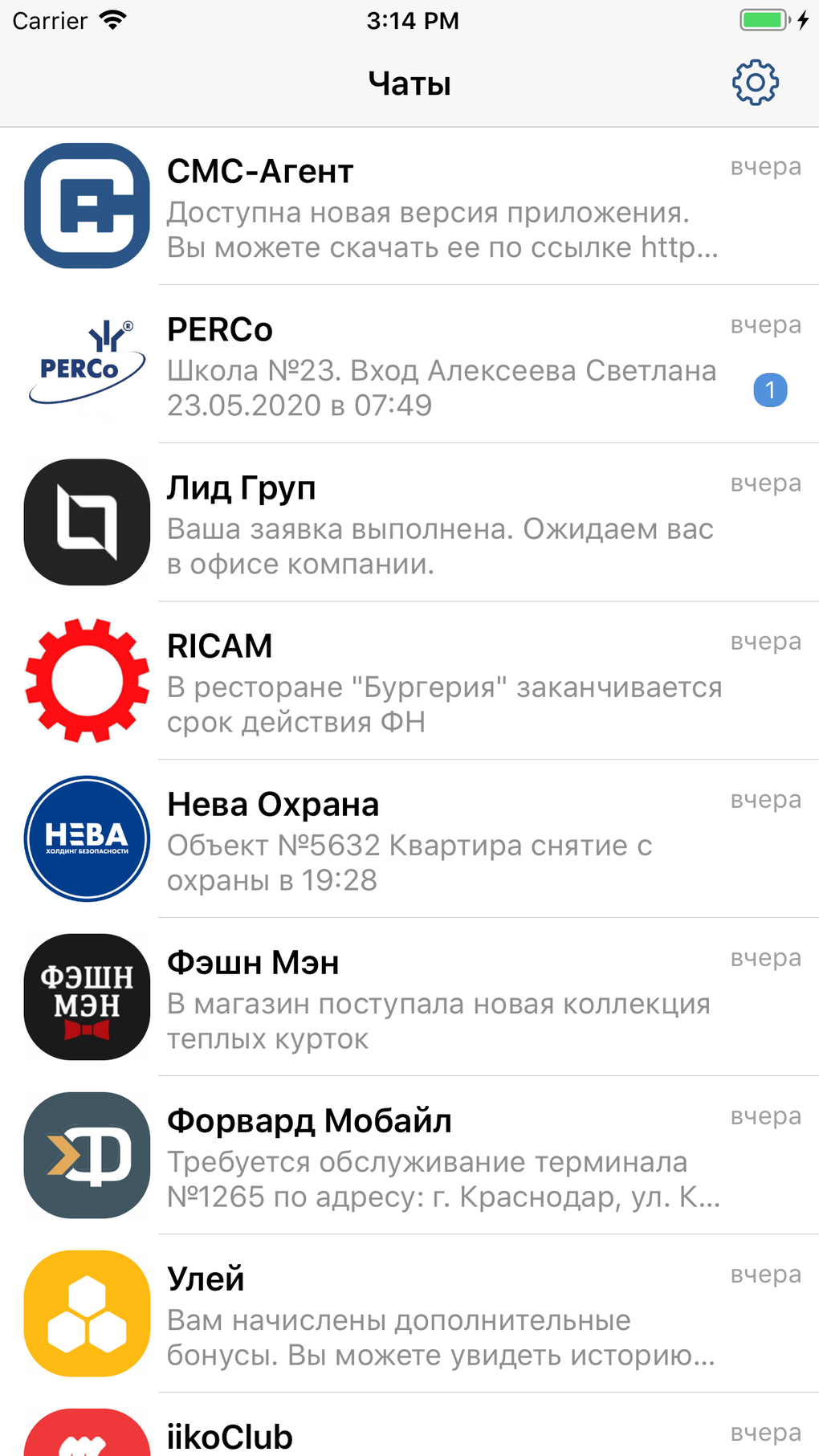Select the Чаты title header

click(x=409, y=82)
